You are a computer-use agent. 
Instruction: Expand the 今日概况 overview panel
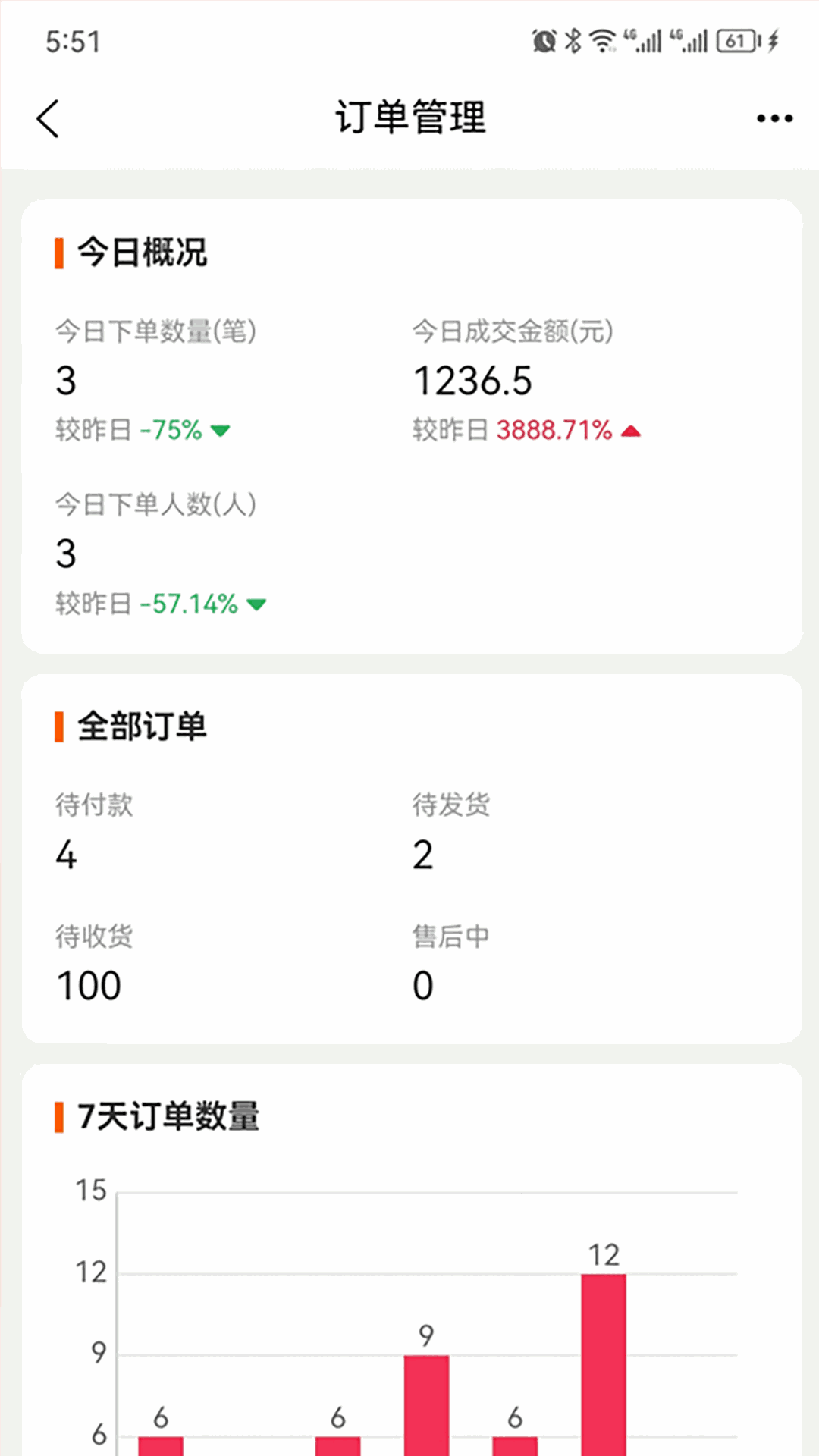pyautogui.click(x=142, y=255)
